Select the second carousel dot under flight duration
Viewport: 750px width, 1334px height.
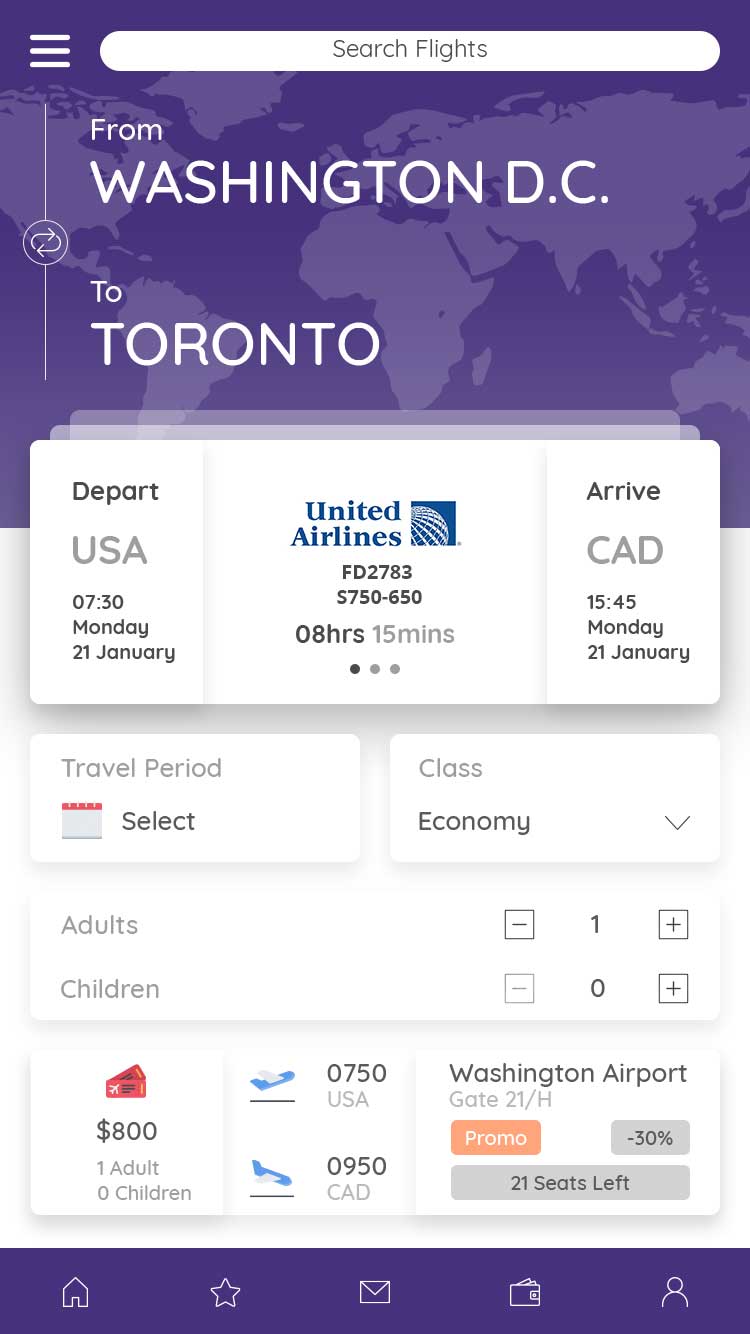click(x=375, y=668)
